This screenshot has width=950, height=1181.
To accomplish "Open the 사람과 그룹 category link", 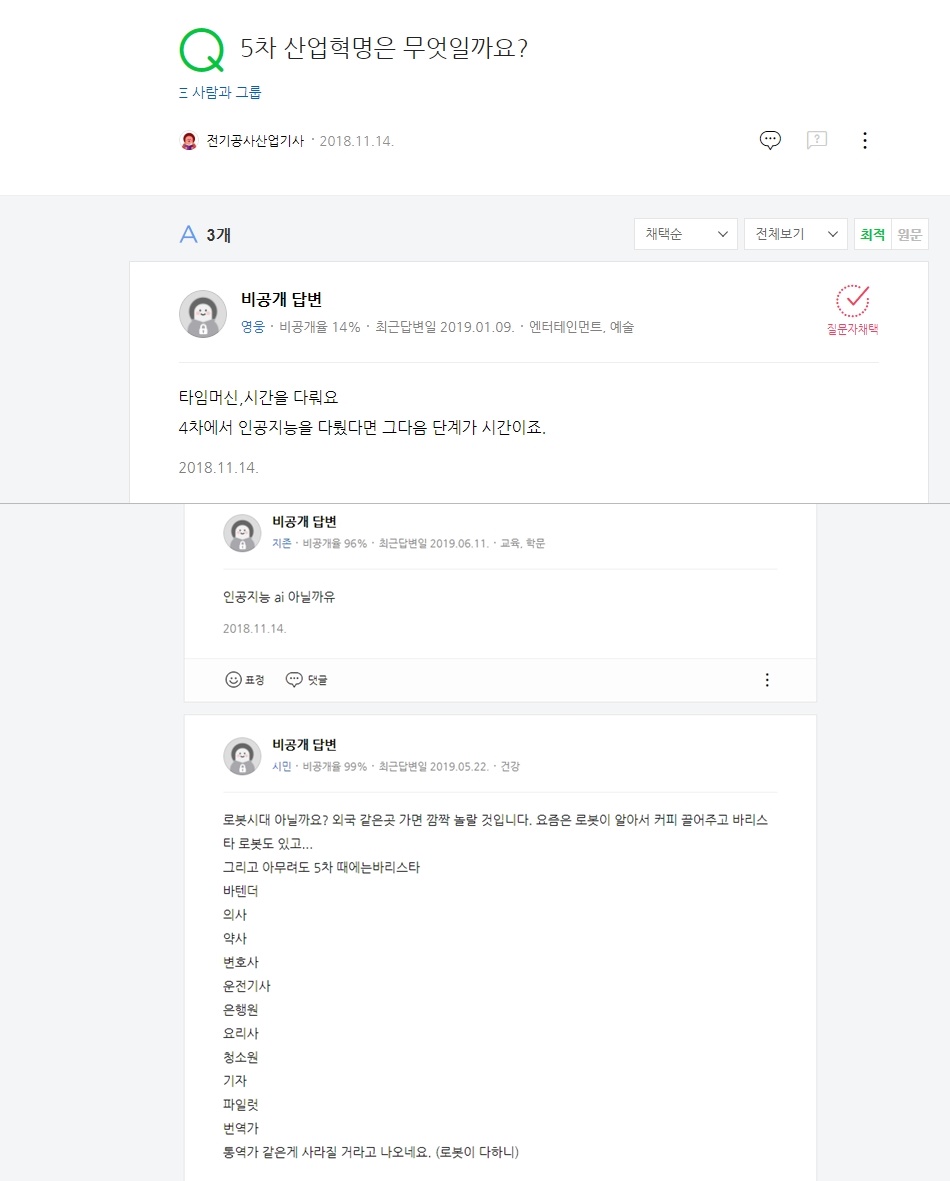I will (221, 92).
